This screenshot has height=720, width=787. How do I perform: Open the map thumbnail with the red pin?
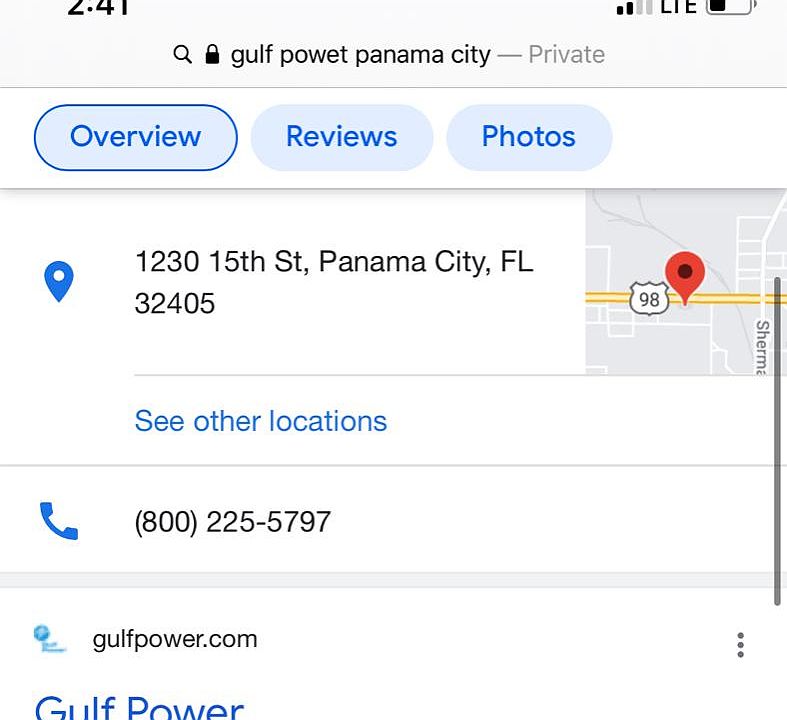(684, 283)
